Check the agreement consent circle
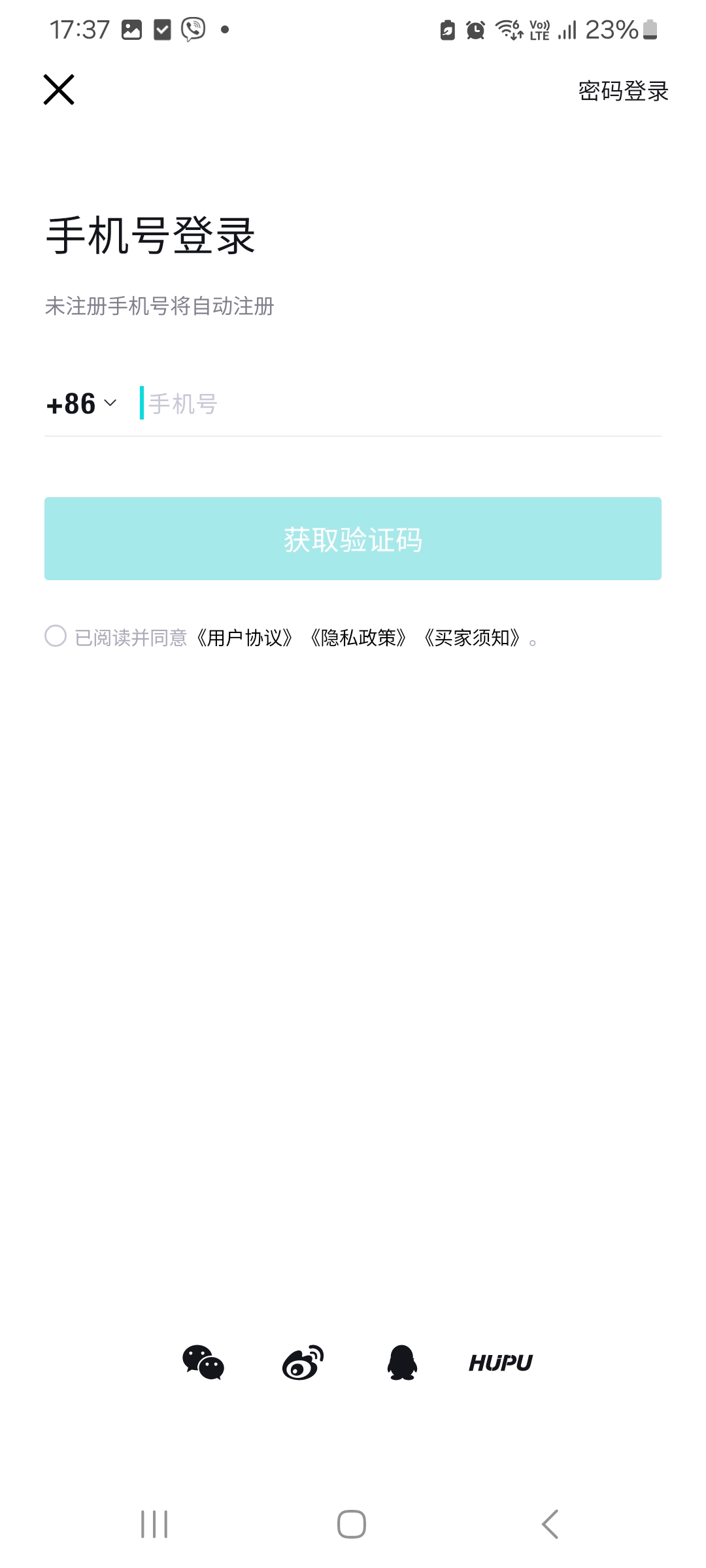 click(56, 636)
